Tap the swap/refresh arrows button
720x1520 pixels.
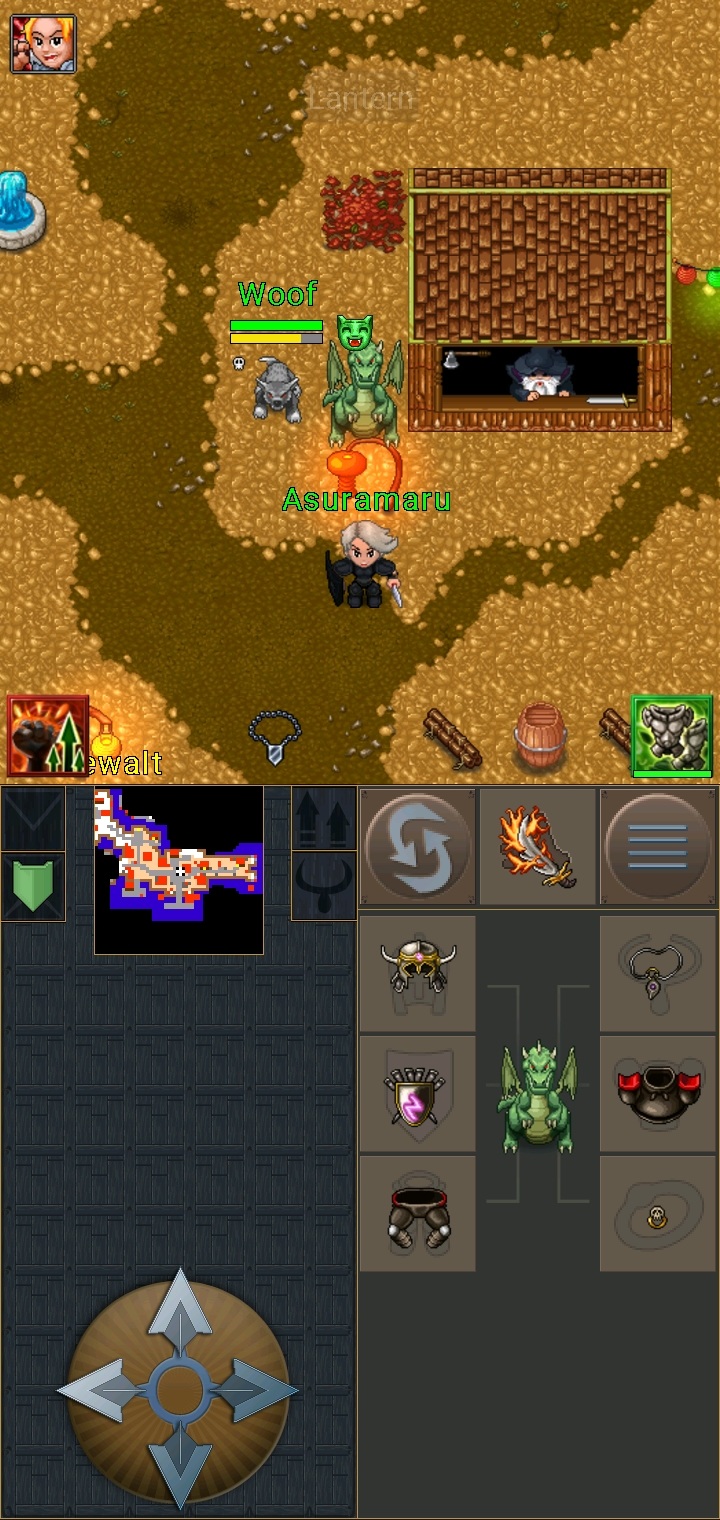418,848
